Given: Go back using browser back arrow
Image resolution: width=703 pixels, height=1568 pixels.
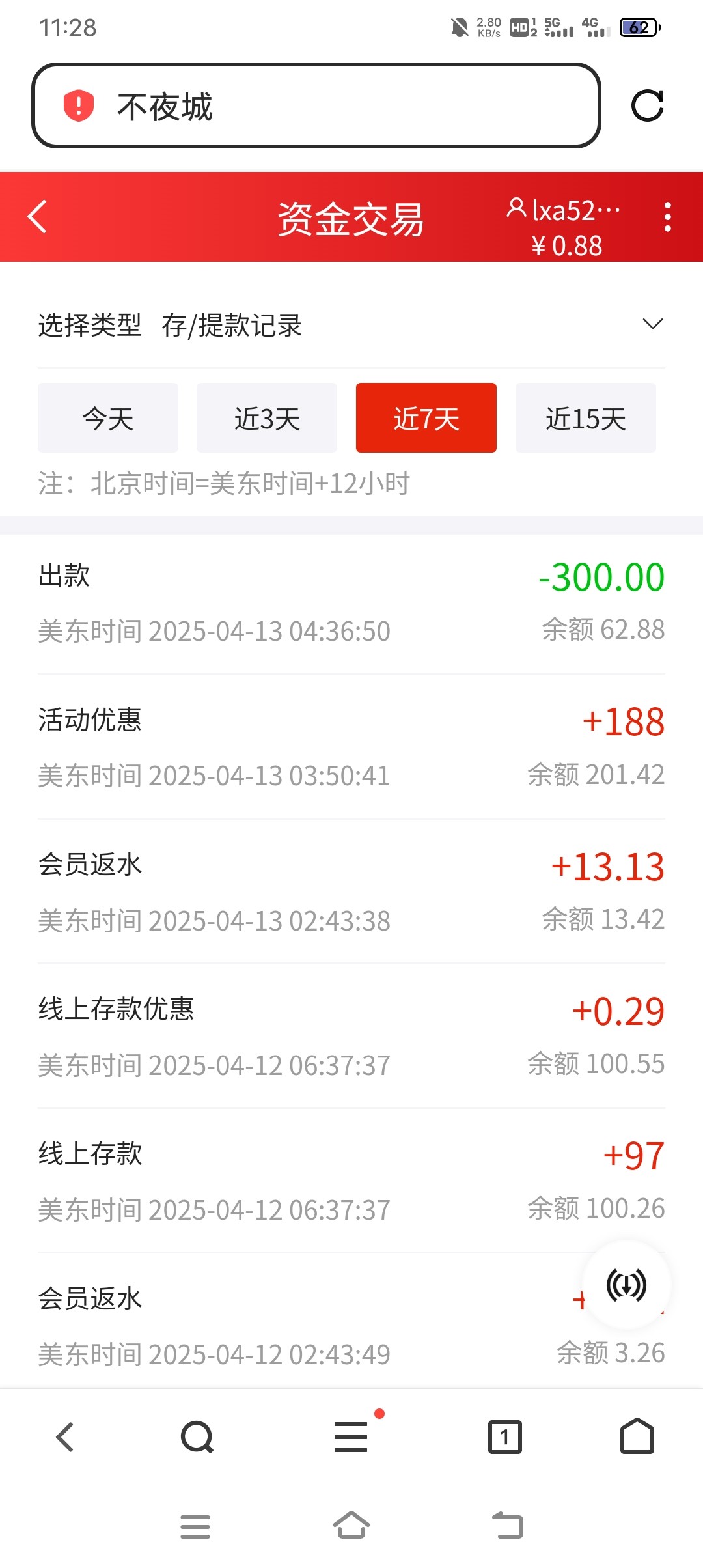Looking at the screenshot, I should pos(65,1436).
